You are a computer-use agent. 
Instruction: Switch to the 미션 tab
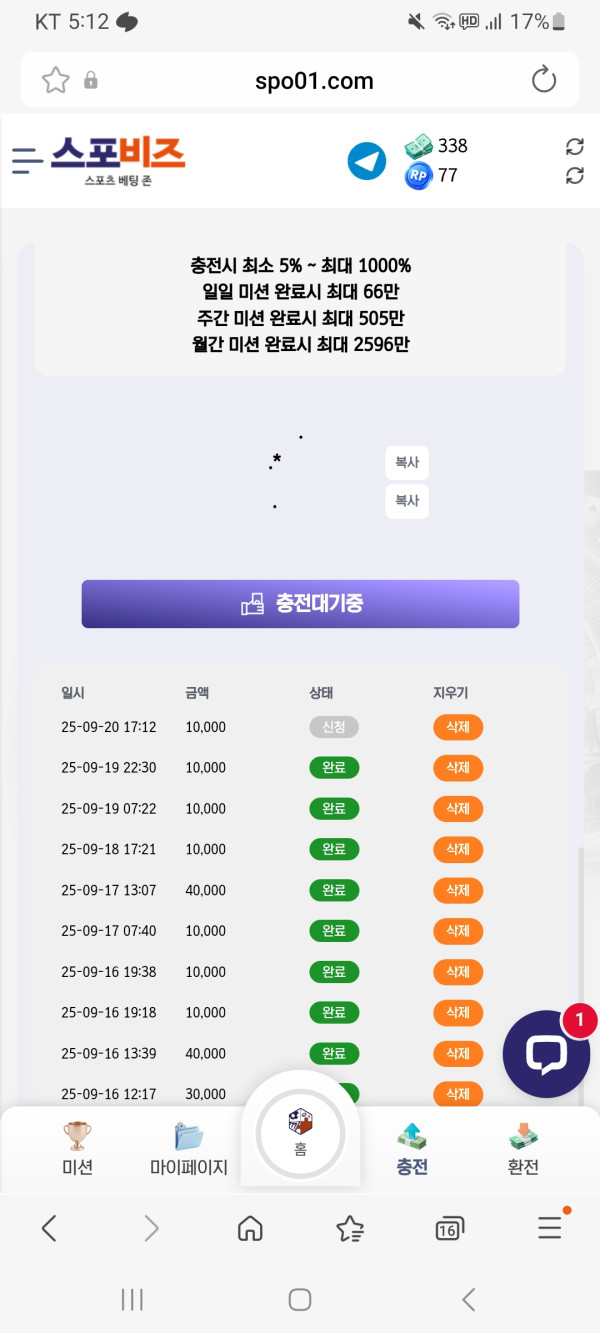click(77, 1148)
